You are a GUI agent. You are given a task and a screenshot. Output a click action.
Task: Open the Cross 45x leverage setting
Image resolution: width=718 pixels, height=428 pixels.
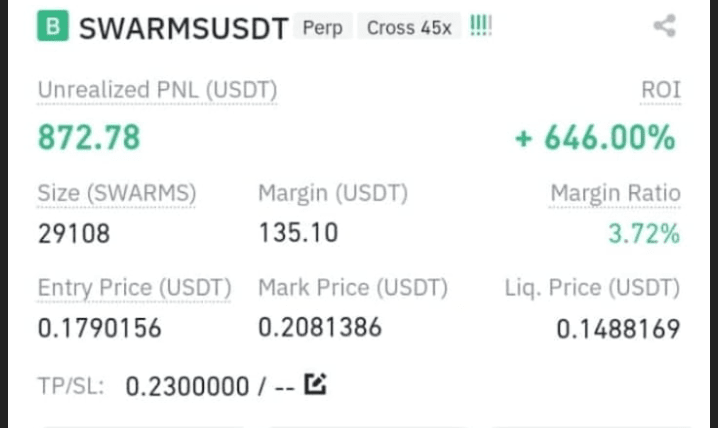pyautogui.click(x=409, y=27)
